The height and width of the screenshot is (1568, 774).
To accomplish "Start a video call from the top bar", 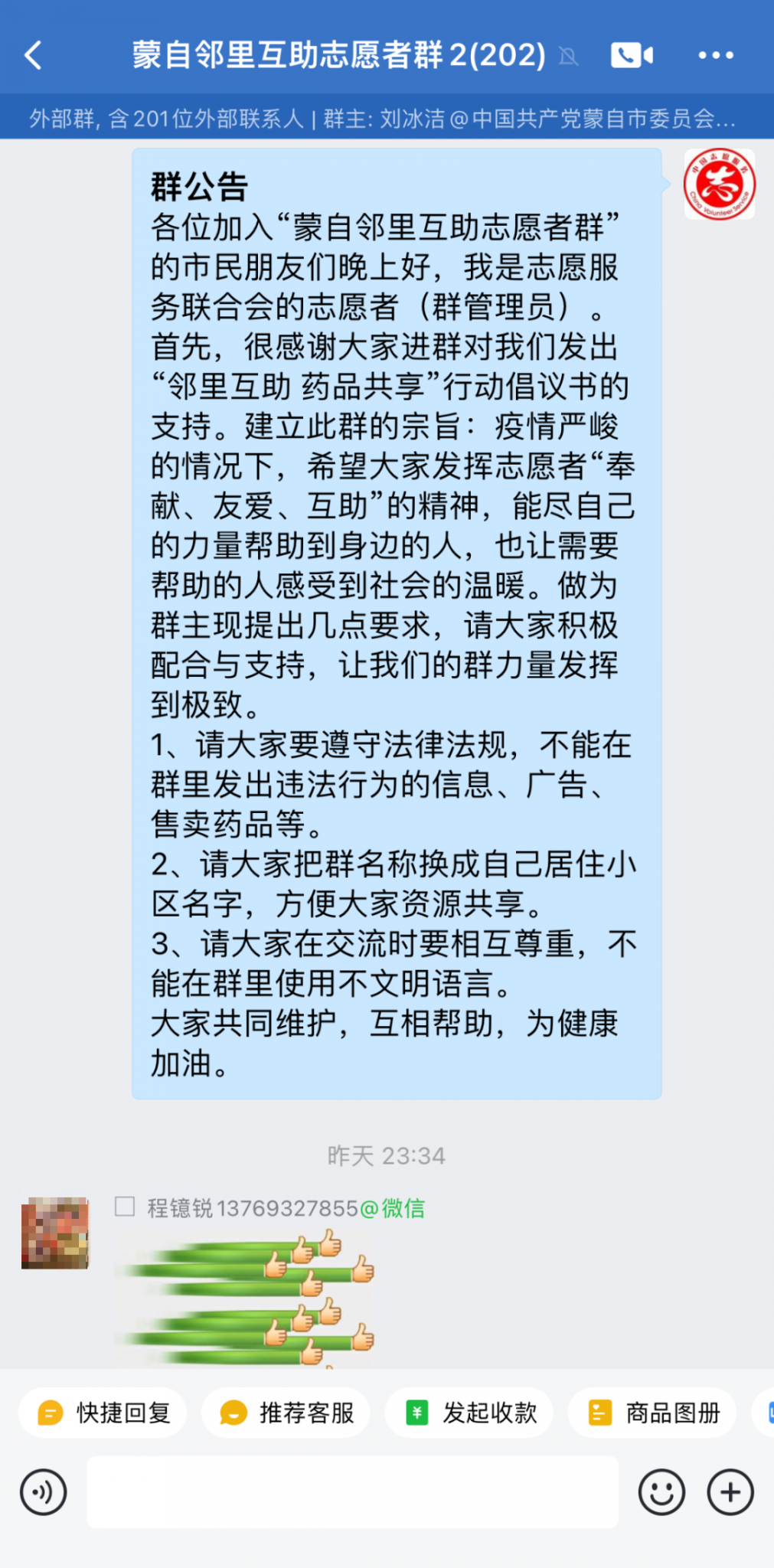I will (630, 55).
